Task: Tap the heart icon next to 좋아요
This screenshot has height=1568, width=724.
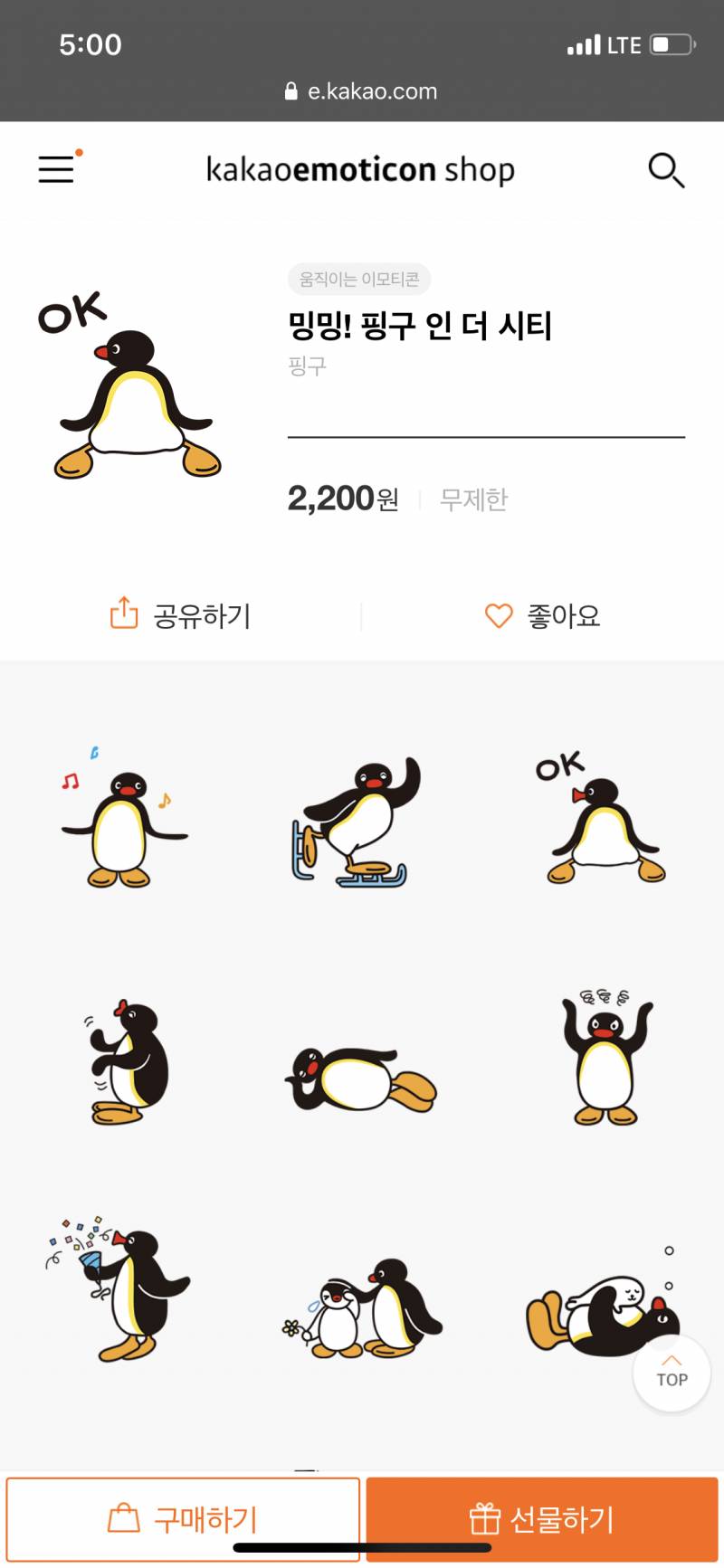Action: click(x=500, y=615)
